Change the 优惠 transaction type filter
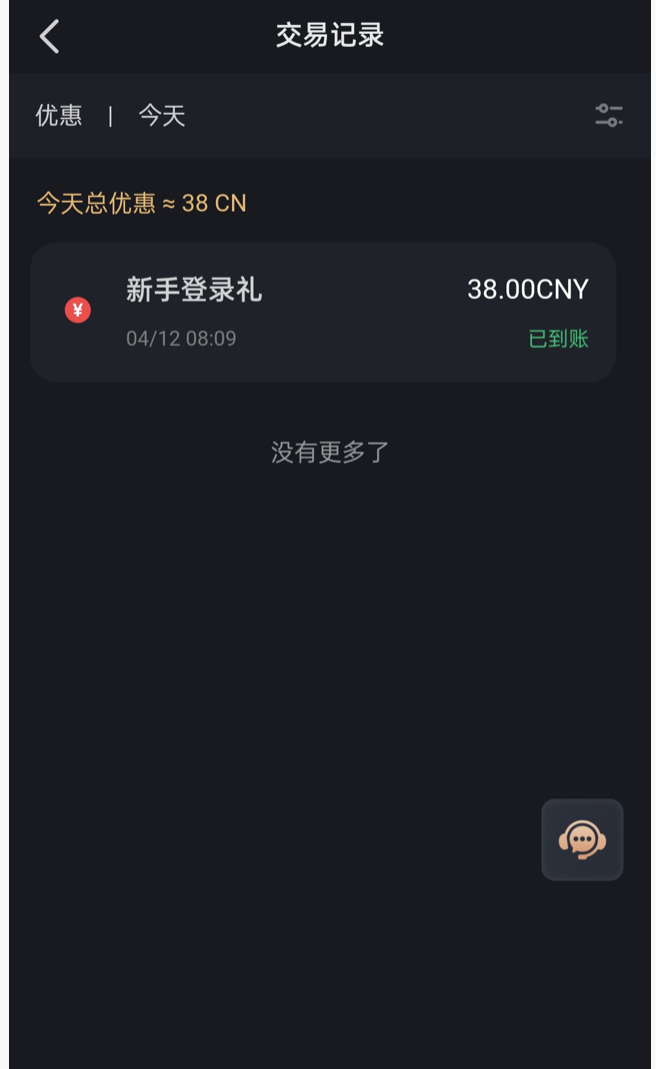The width and height of the screenshot is (656, 1069). point(59,115)
